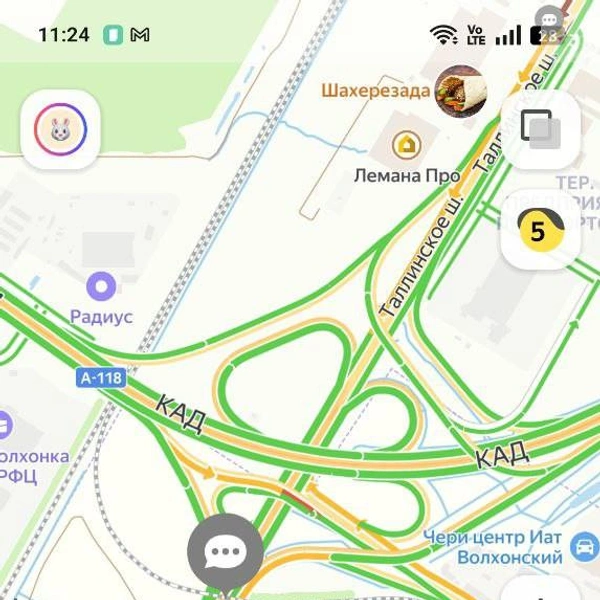
Task: Select Чери центр Иат Волхонский marker
Action: coord(582,546)
